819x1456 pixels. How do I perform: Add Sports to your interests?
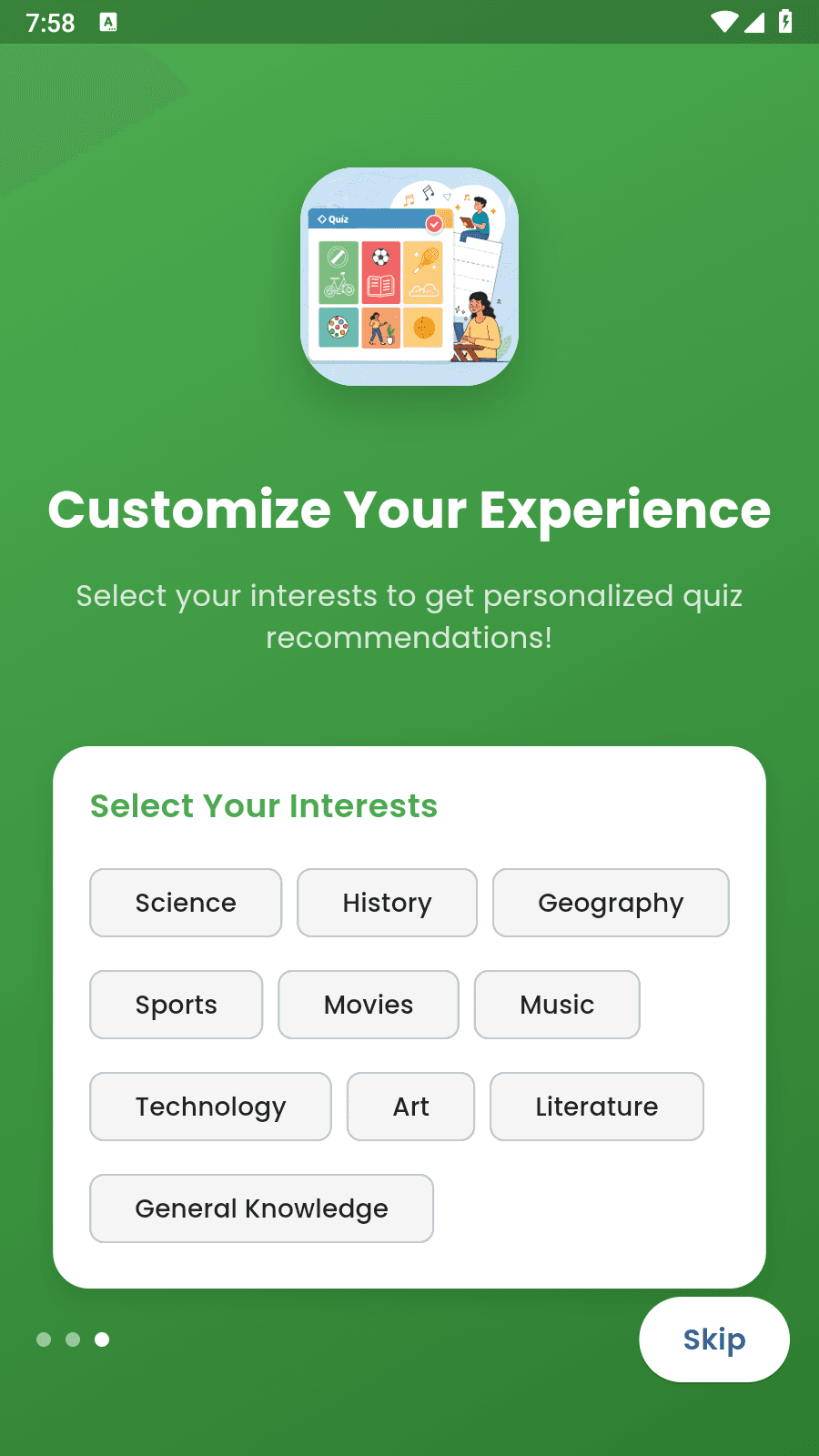[x=177, y=1005]
